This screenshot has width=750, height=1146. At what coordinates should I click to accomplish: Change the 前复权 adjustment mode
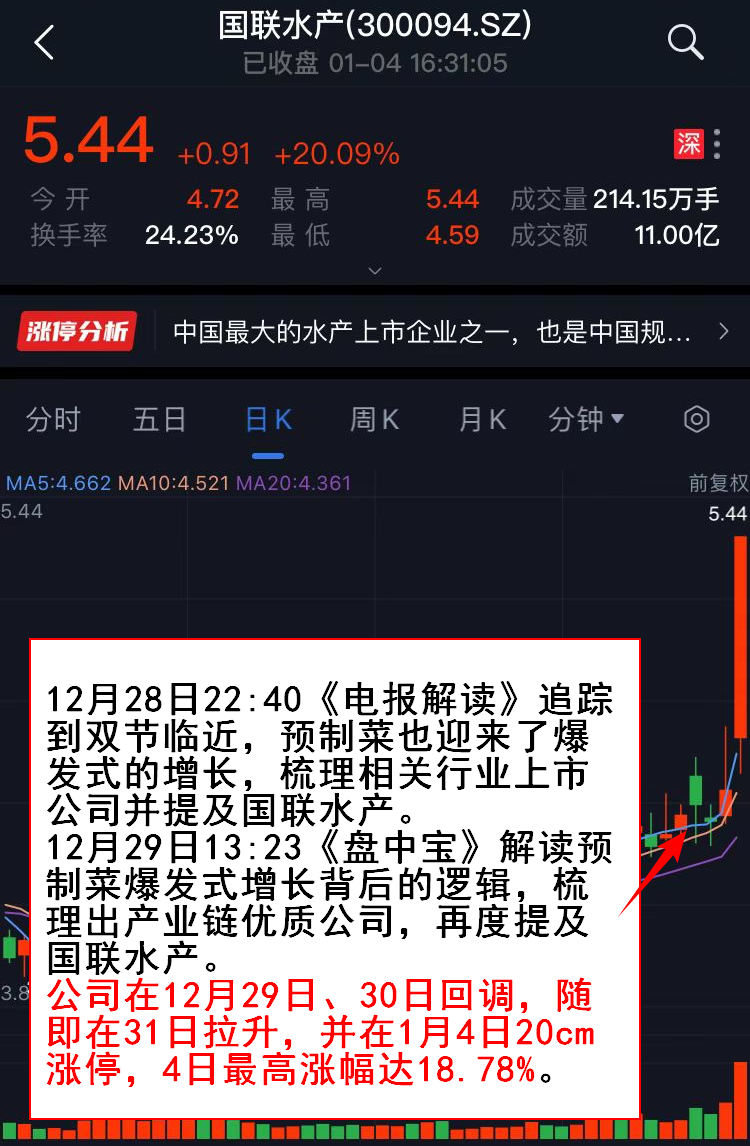click(718, 484)
